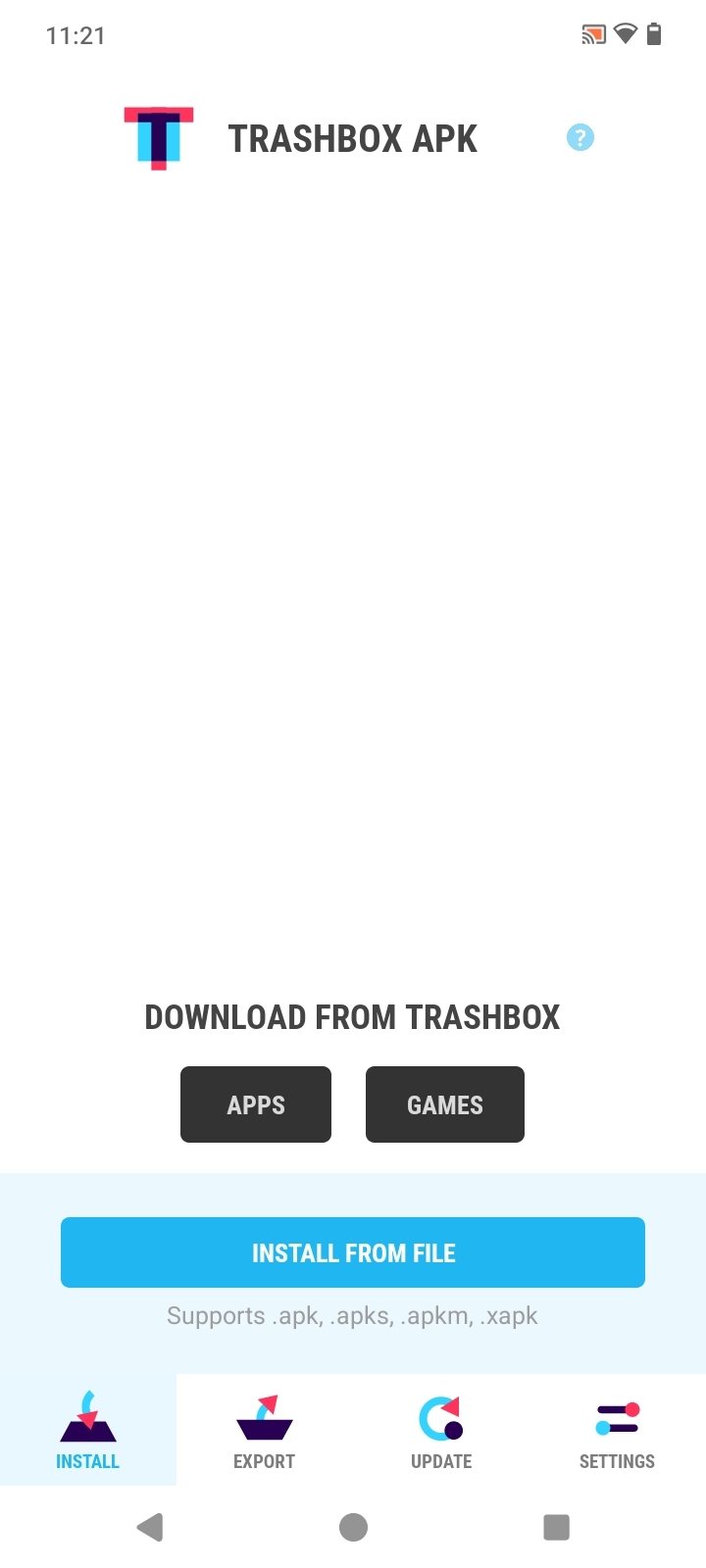The image size is (706, 1568).
Task: Browse Apps from Trashbox
Action: click(x=256, y=1104)
